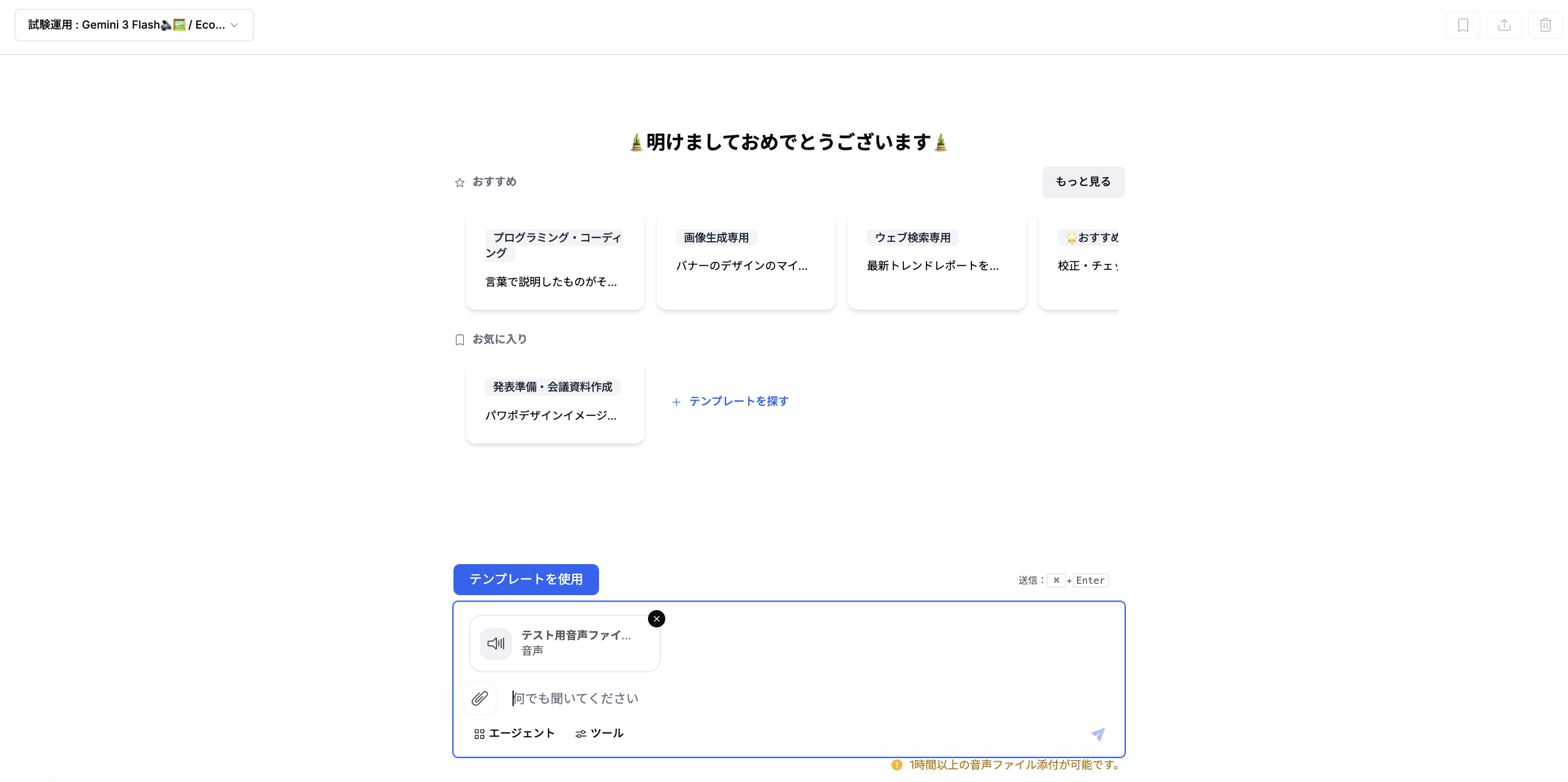Open the ウェブ検索専用 template card
This screenshot has width=1568, height=782.
[937, 260]
